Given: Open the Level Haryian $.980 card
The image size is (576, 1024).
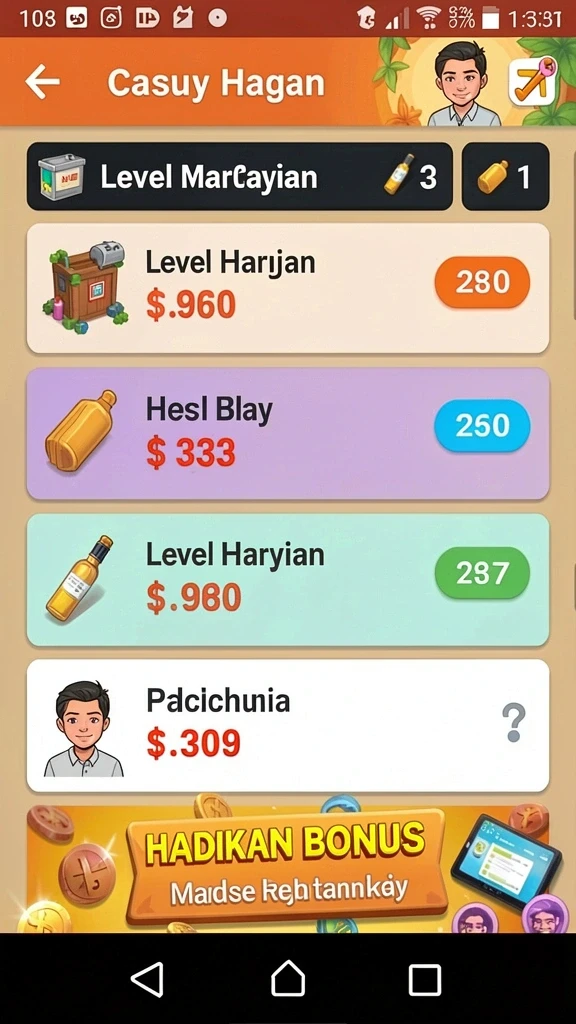Looking at the screenshot, I should tap(287, 580).
